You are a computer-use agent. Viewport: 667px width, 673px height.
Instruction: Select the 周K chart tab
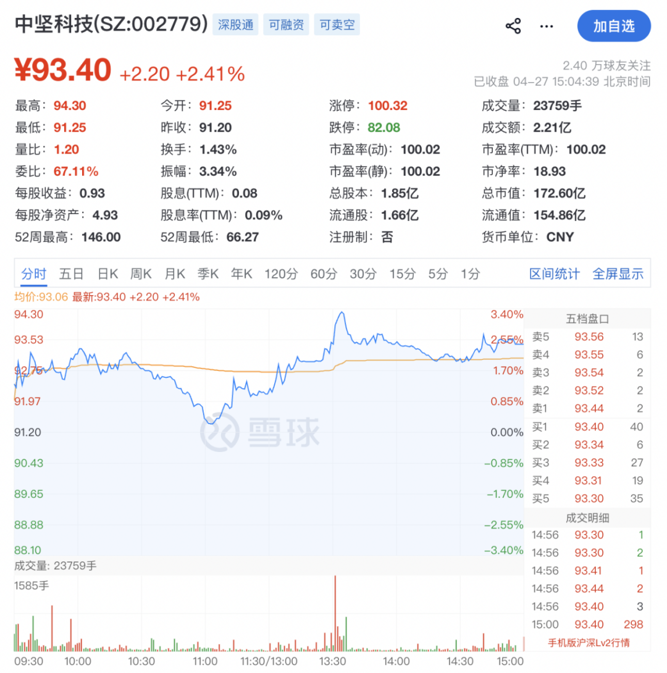click(x=141, y=273)
